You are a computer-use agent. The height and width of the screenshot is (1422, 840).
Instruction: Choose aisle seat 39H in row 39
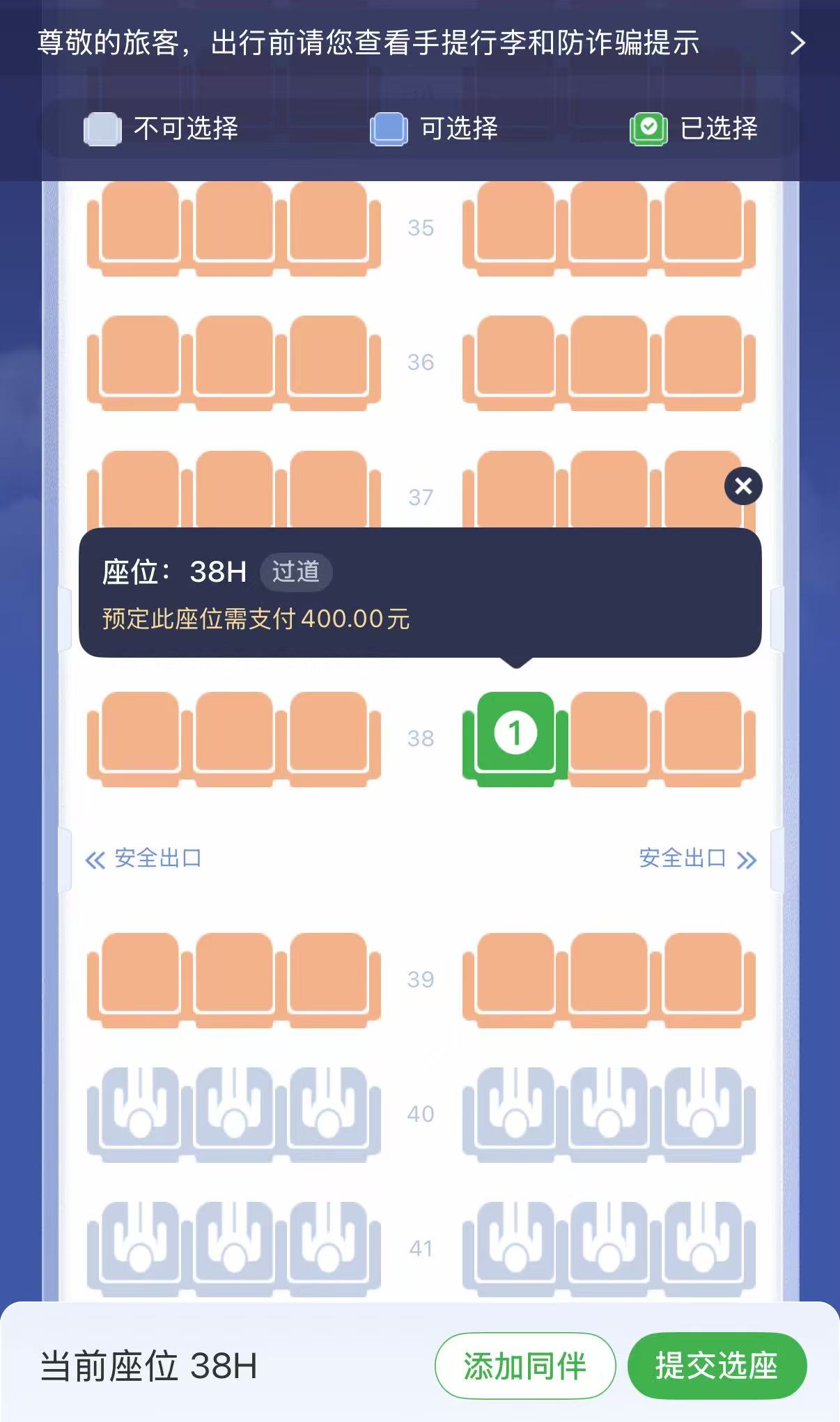pos(515,977)
